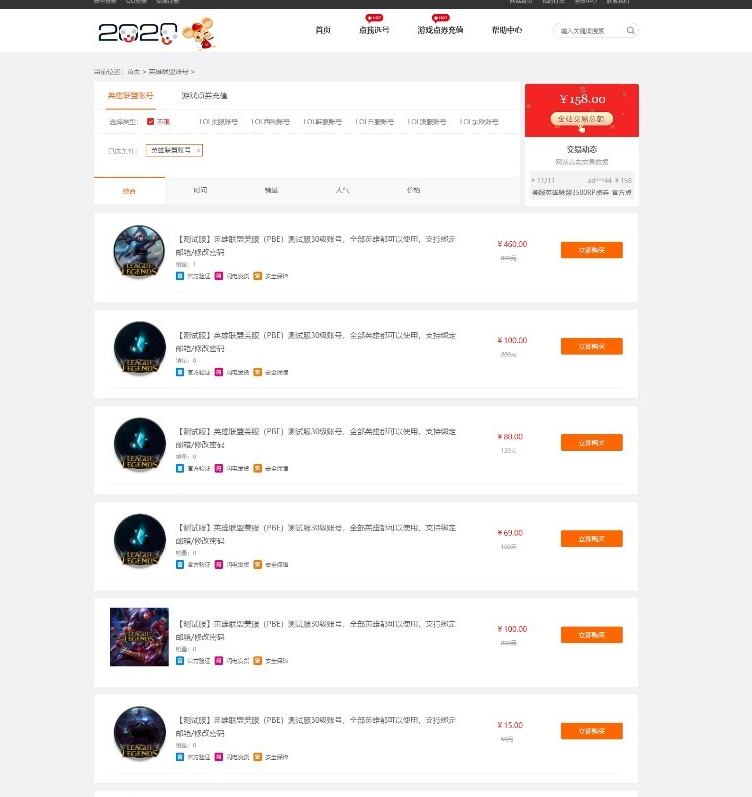Tap the search magnifier icon
The height and width of the screenshot is (797, 752).
pos(630,31)
